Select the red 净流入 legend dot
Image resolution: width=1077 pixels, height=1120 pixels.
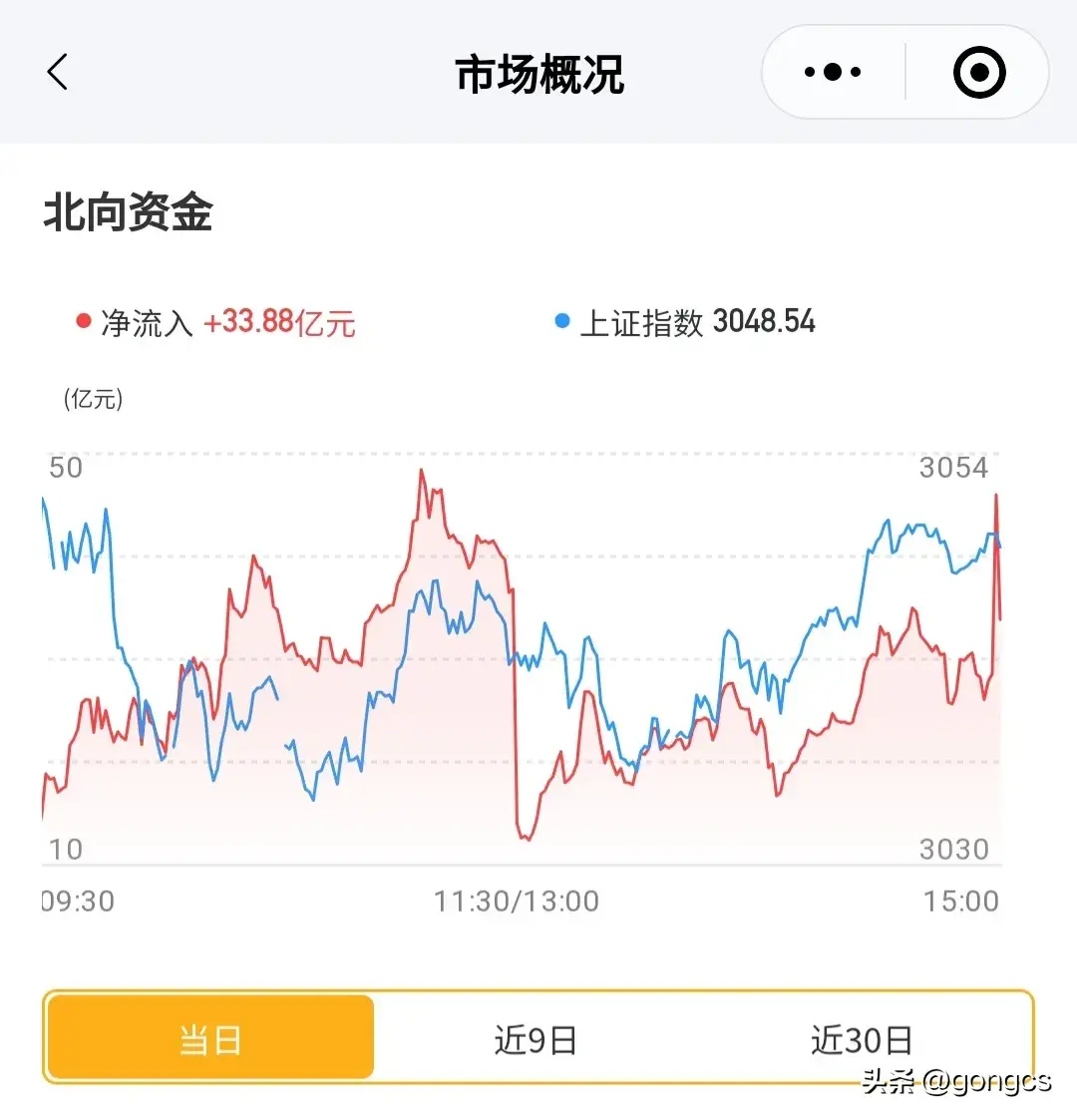85,321
